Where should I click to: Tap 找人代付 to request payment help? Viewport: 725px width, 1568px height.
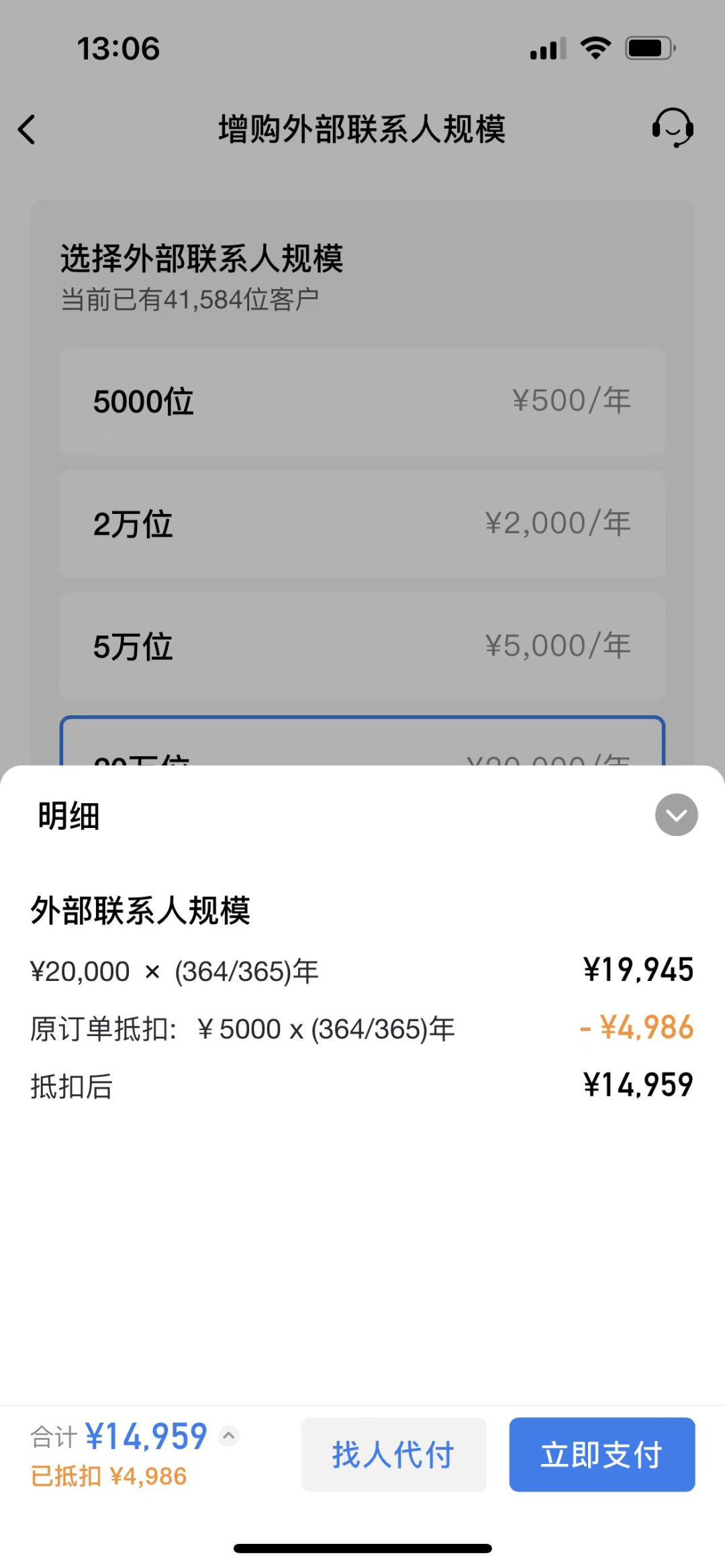click(x=393, y=1455)
